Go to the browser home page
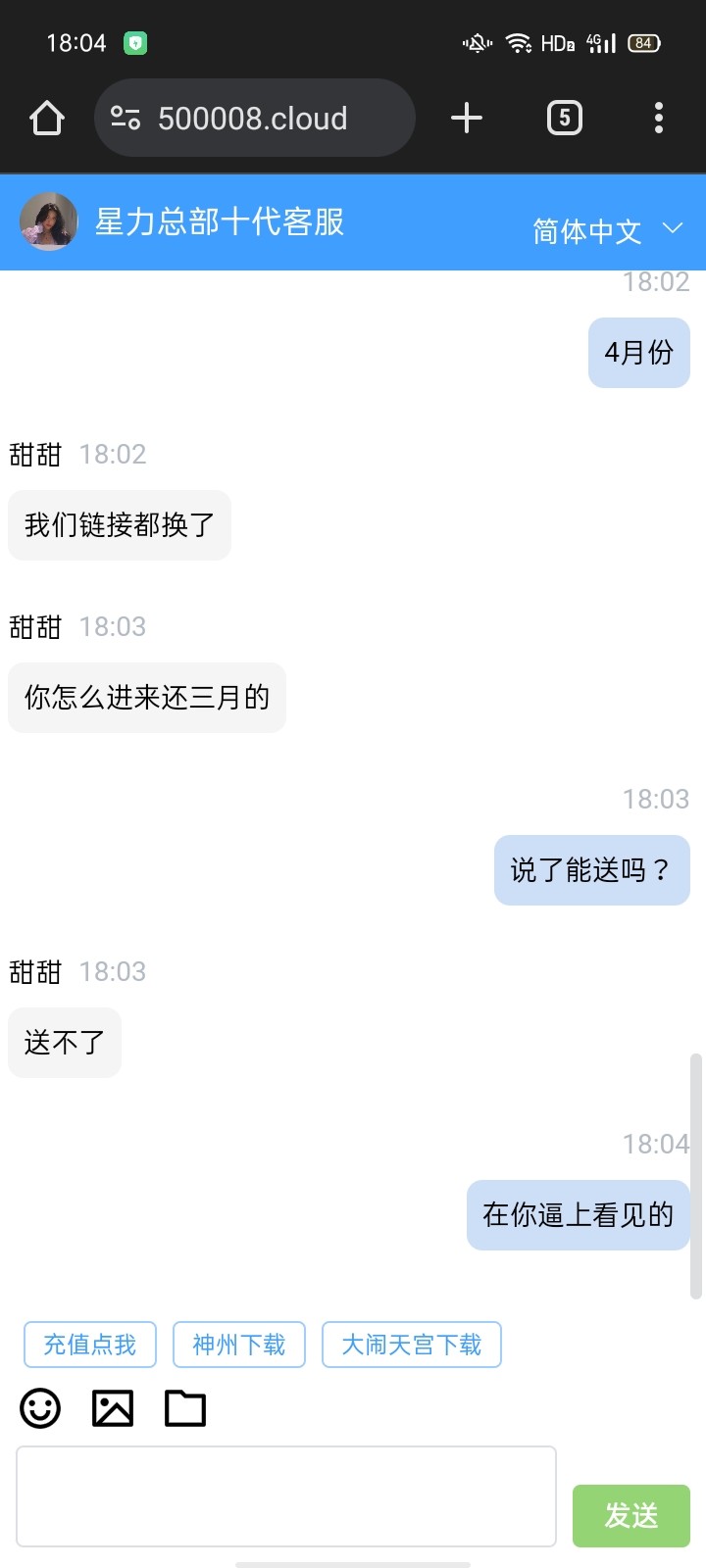Image resolution: width=706 pixels, height=1568 pixels. pos(47,119)
